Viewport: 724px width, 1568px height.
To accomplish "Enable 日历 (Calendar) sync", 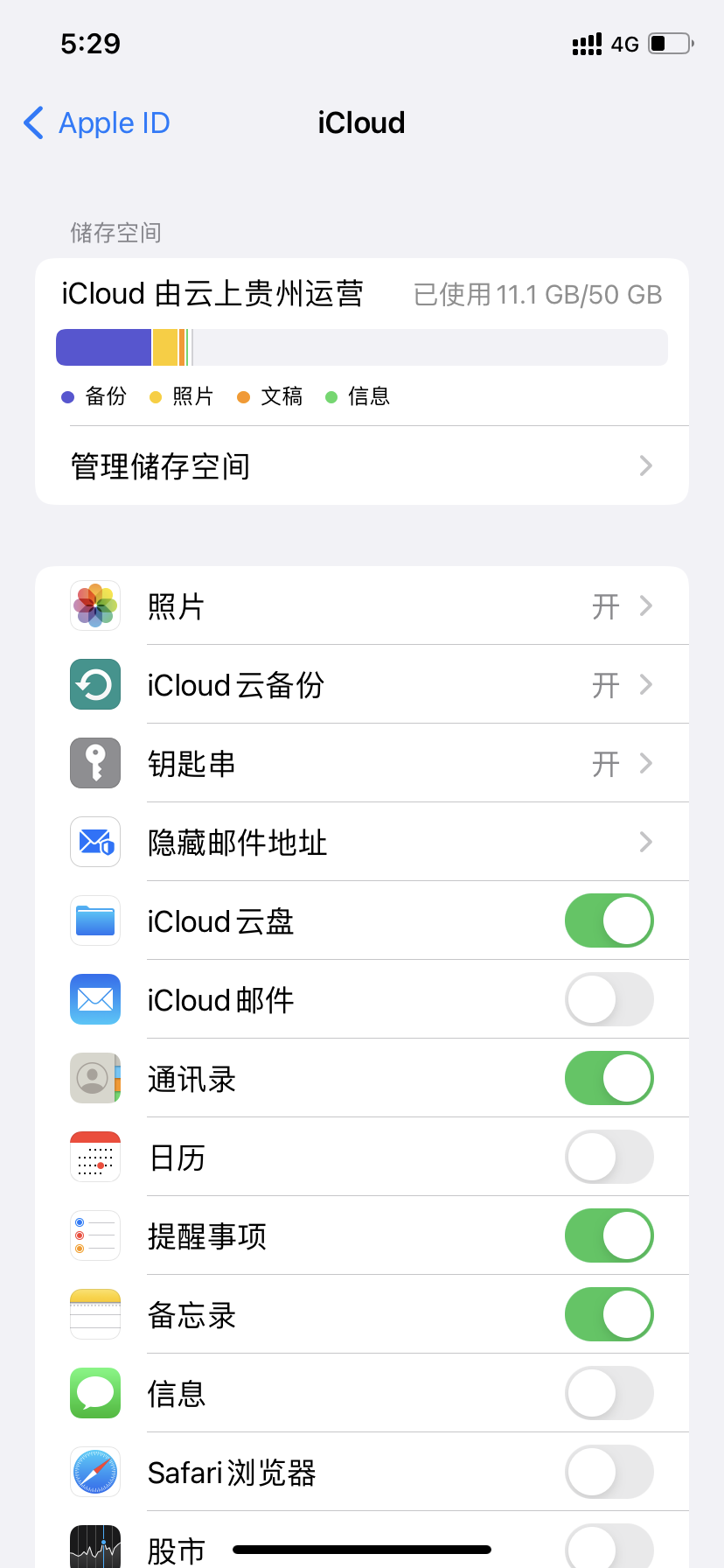I will [609, 1157].
